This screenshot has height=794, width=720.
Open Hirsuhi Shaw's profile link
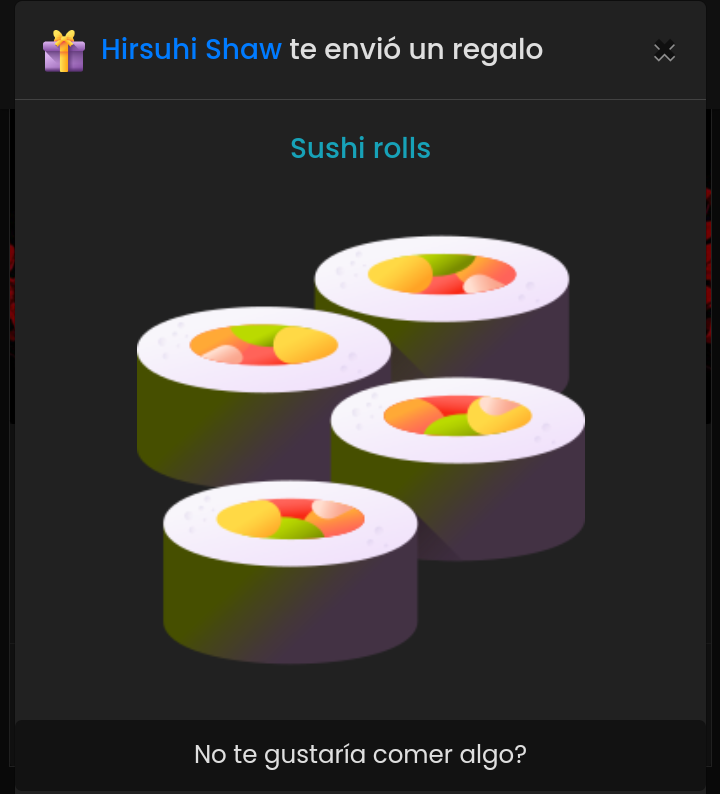(191, 49)
